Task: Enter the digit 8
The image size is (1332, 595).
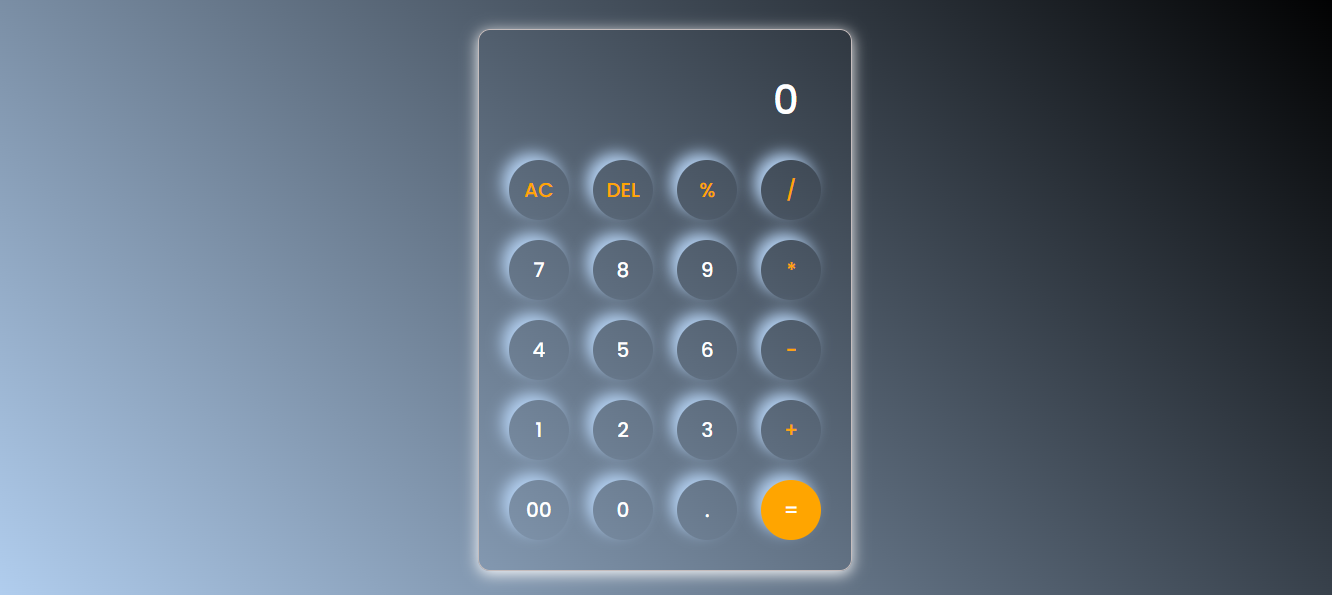Action: click(x=623, y=270)
